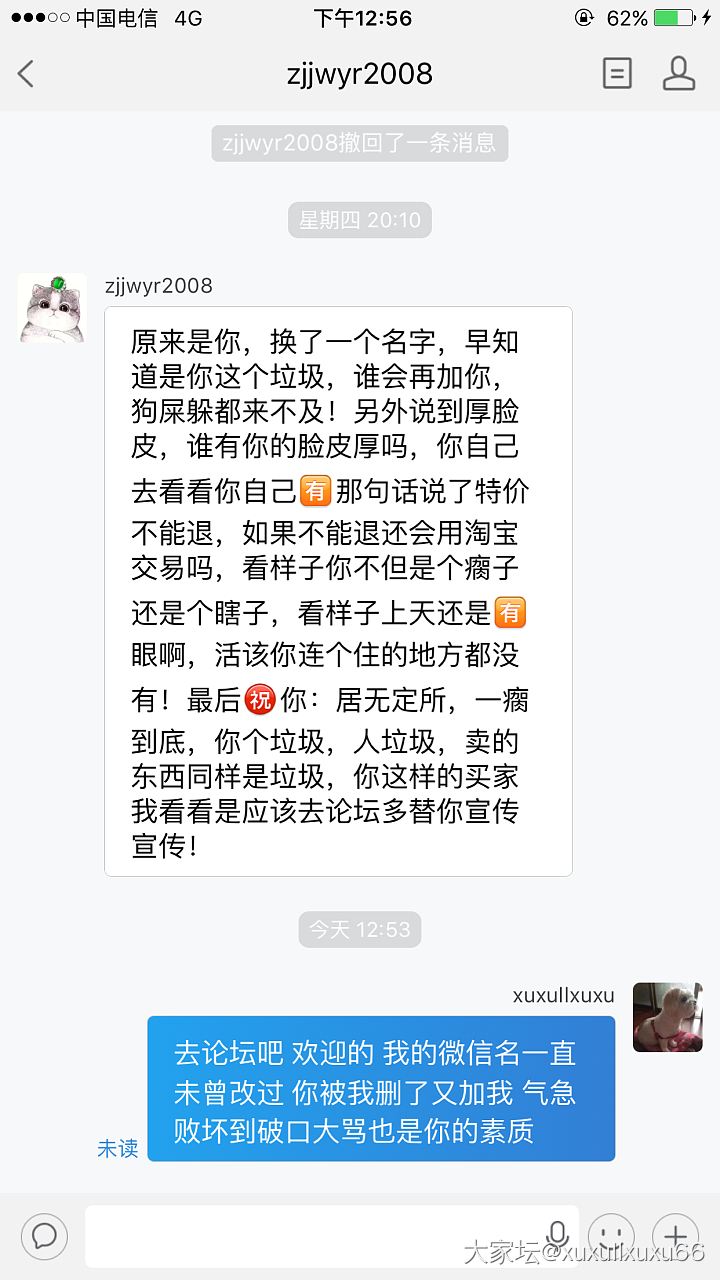Start voice input with the microphone
This screenshot has height=1280, width=720.
point(558,1236)
